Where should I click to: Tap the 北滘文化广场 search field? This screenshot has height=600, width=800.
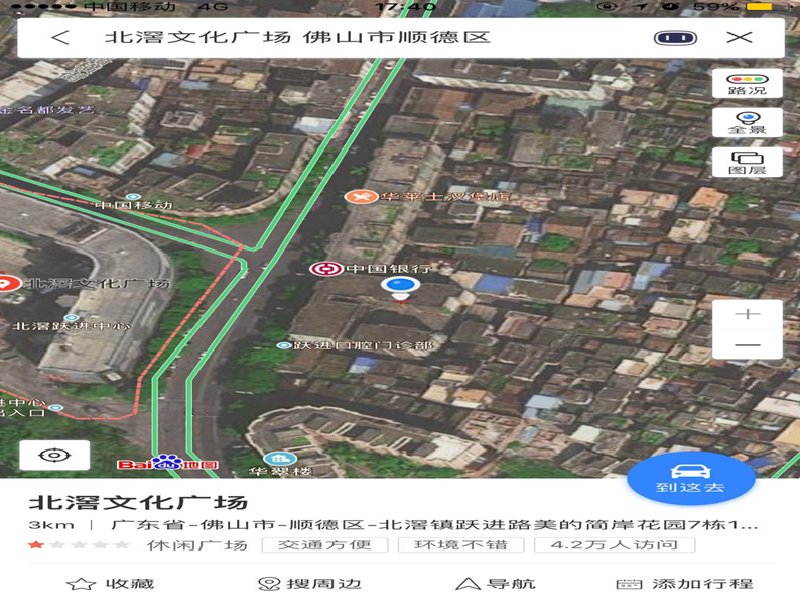300,38
